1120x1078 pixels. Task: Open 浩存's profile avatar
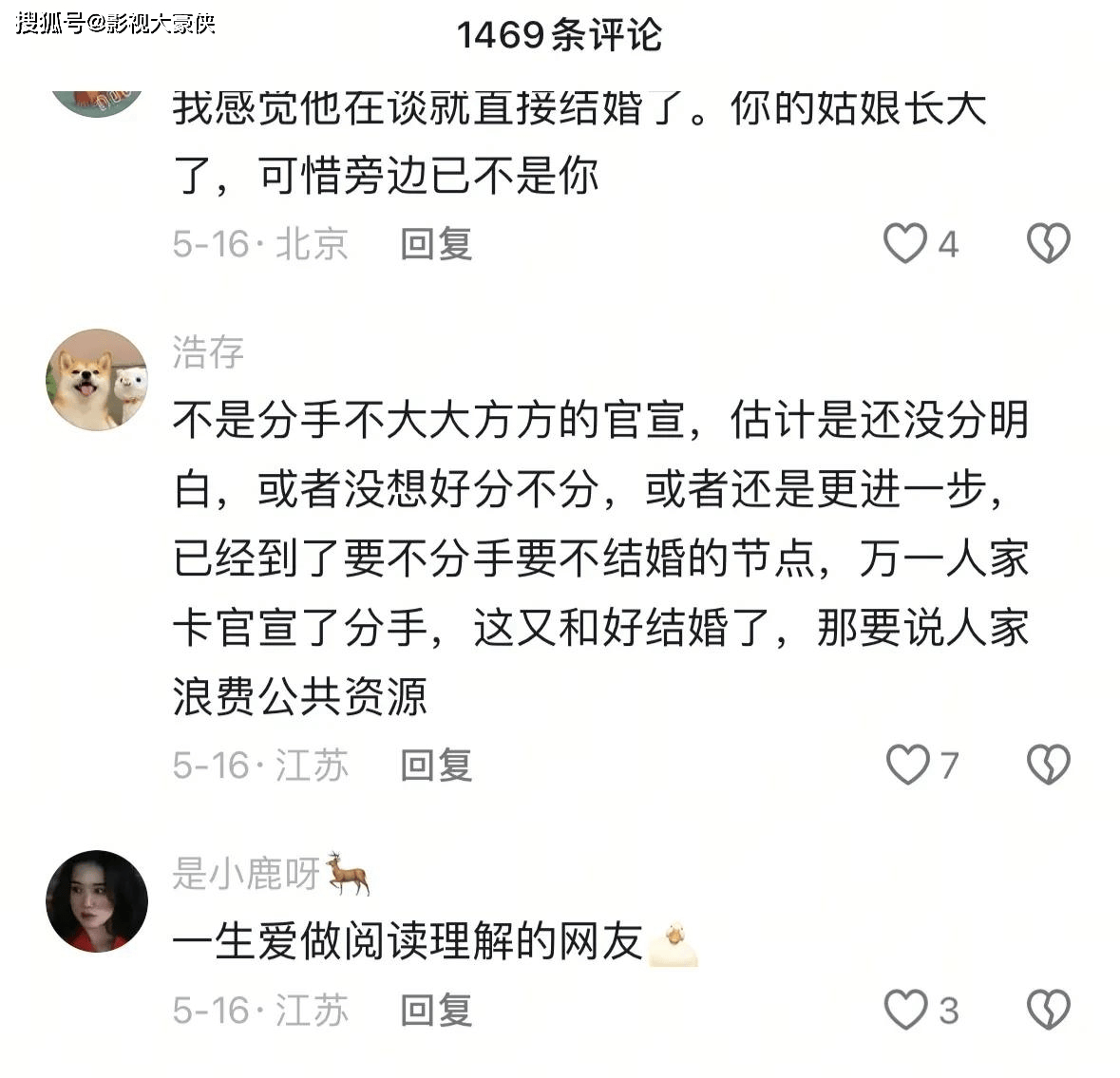(97, 380)
